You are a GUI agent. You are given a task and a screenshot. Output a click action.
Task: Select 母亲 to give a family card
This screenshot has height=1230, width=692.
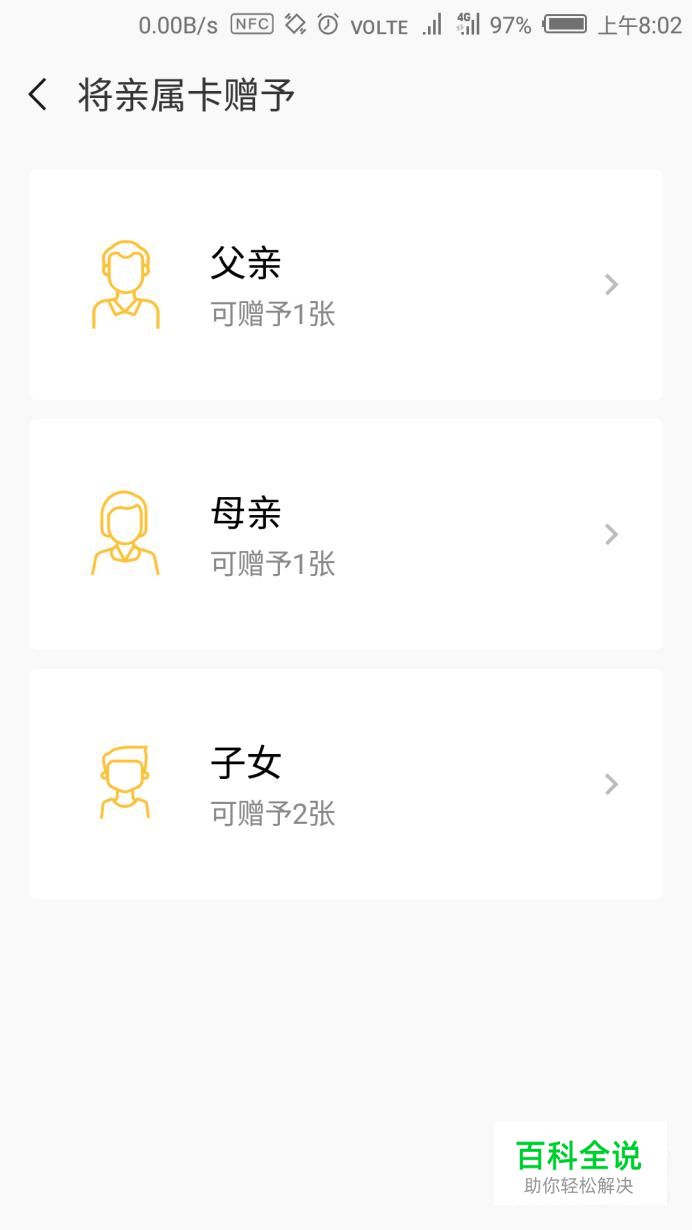pyautogui.click(x=346, y=534)
